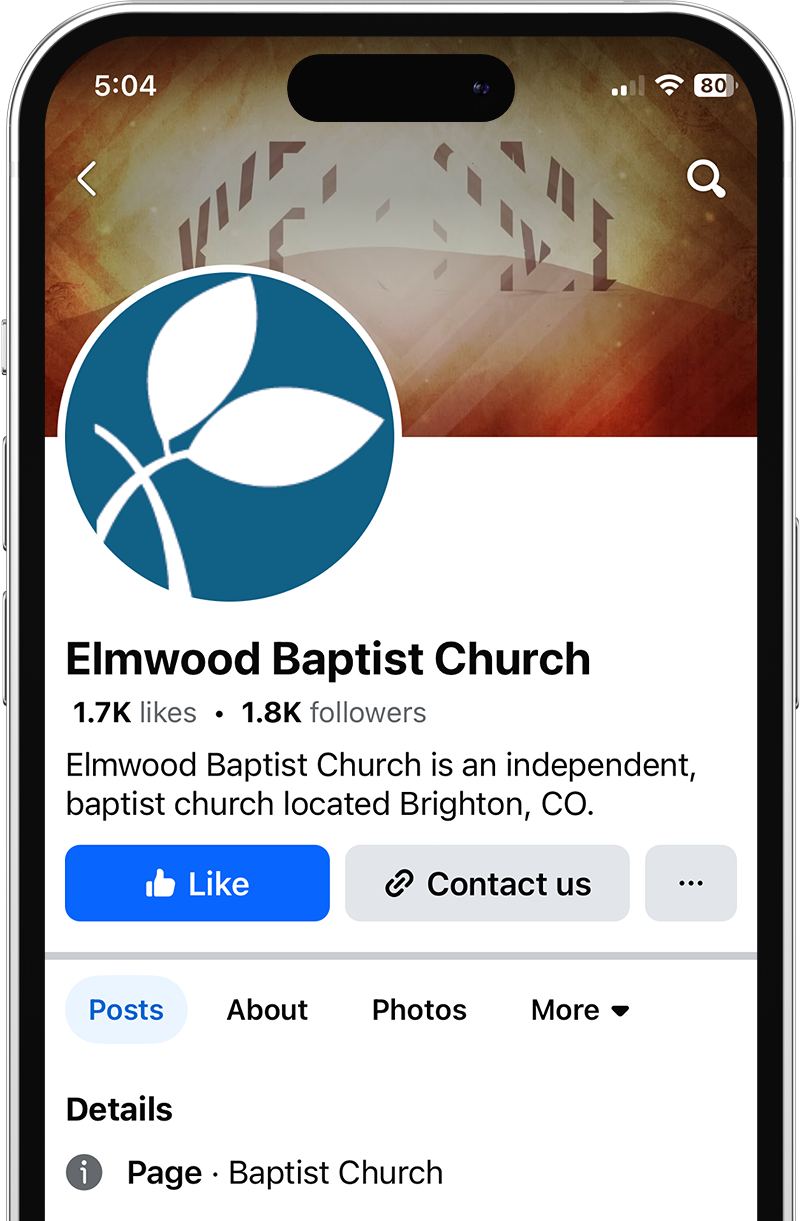The width and height of the screenshot is (800, 1221).
Task: Open the three-dot more options button
Action: coord(690,883)
